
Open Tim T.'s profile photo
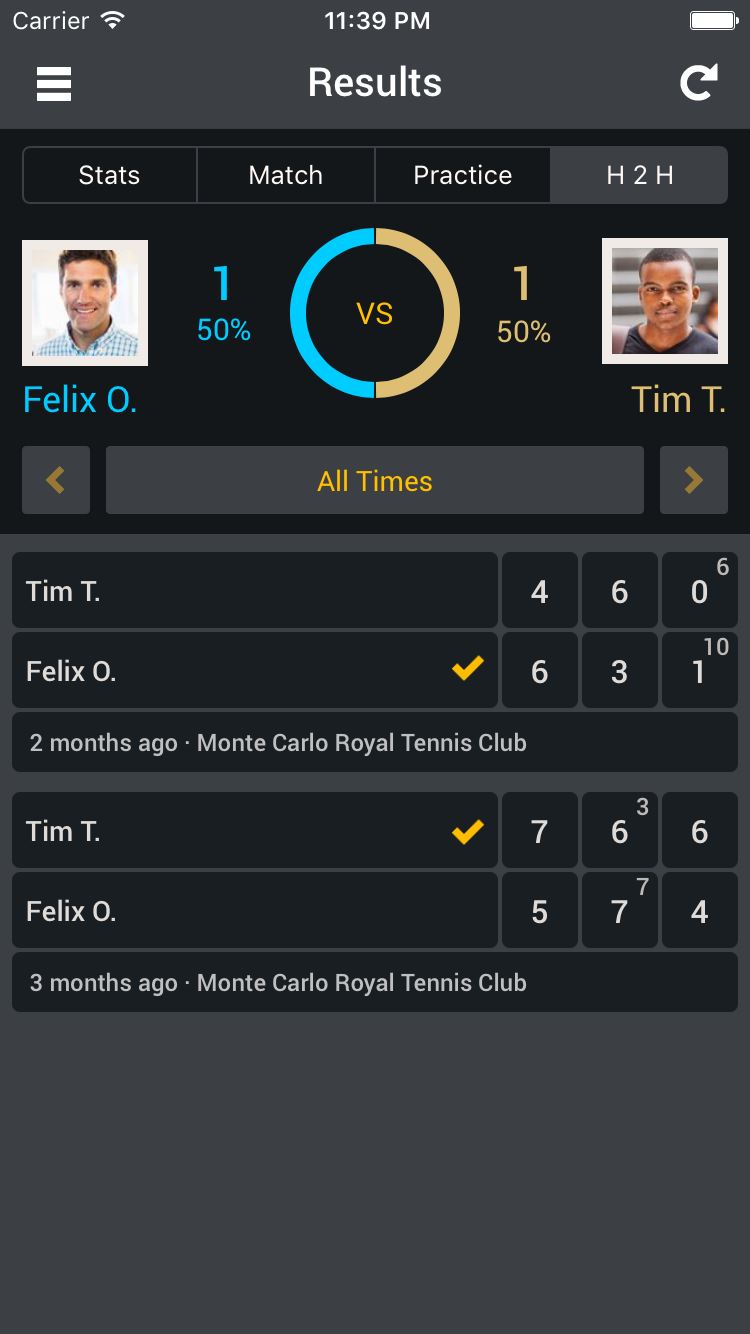(x=665, y=301)
